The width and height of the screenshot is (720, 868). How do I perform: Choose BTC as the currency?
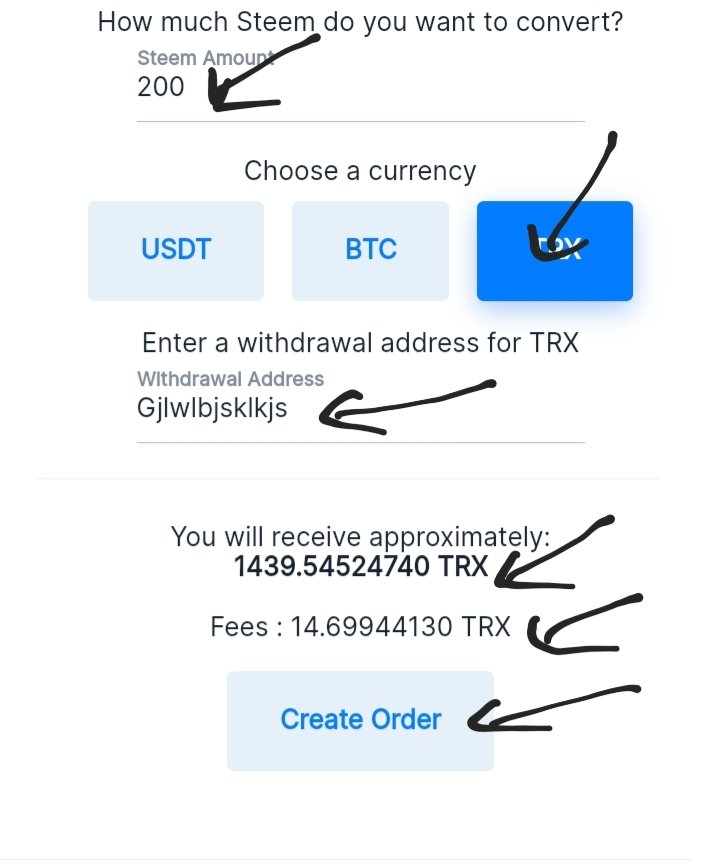coord(370,251)
